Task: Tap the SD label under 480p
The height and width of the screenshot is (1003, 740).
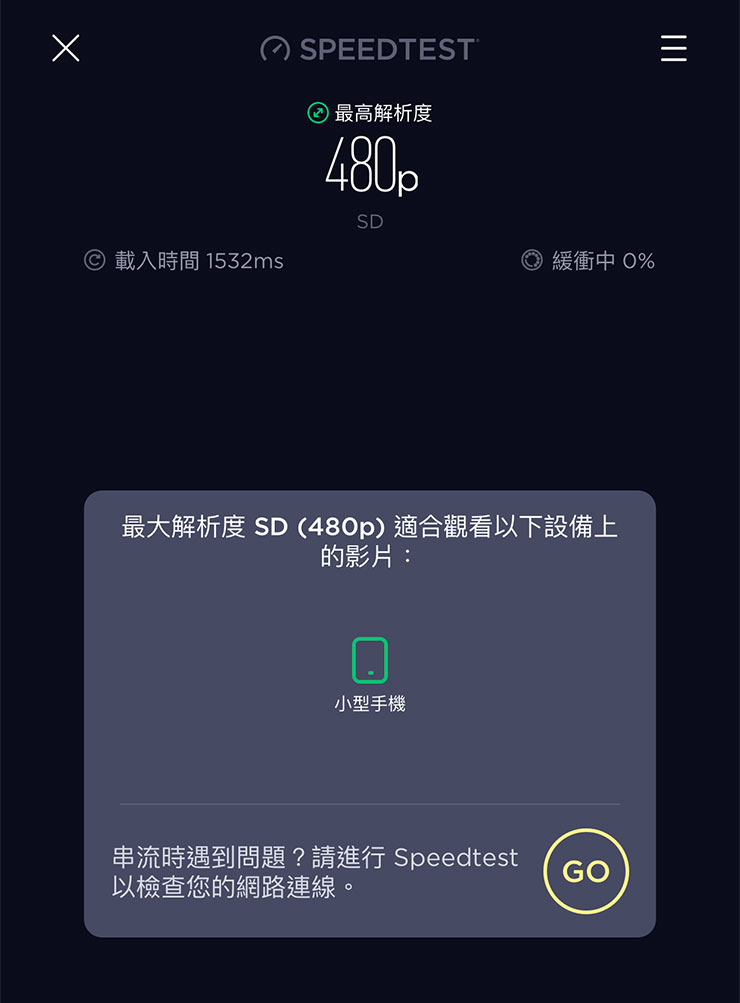Action: (370, 221)
